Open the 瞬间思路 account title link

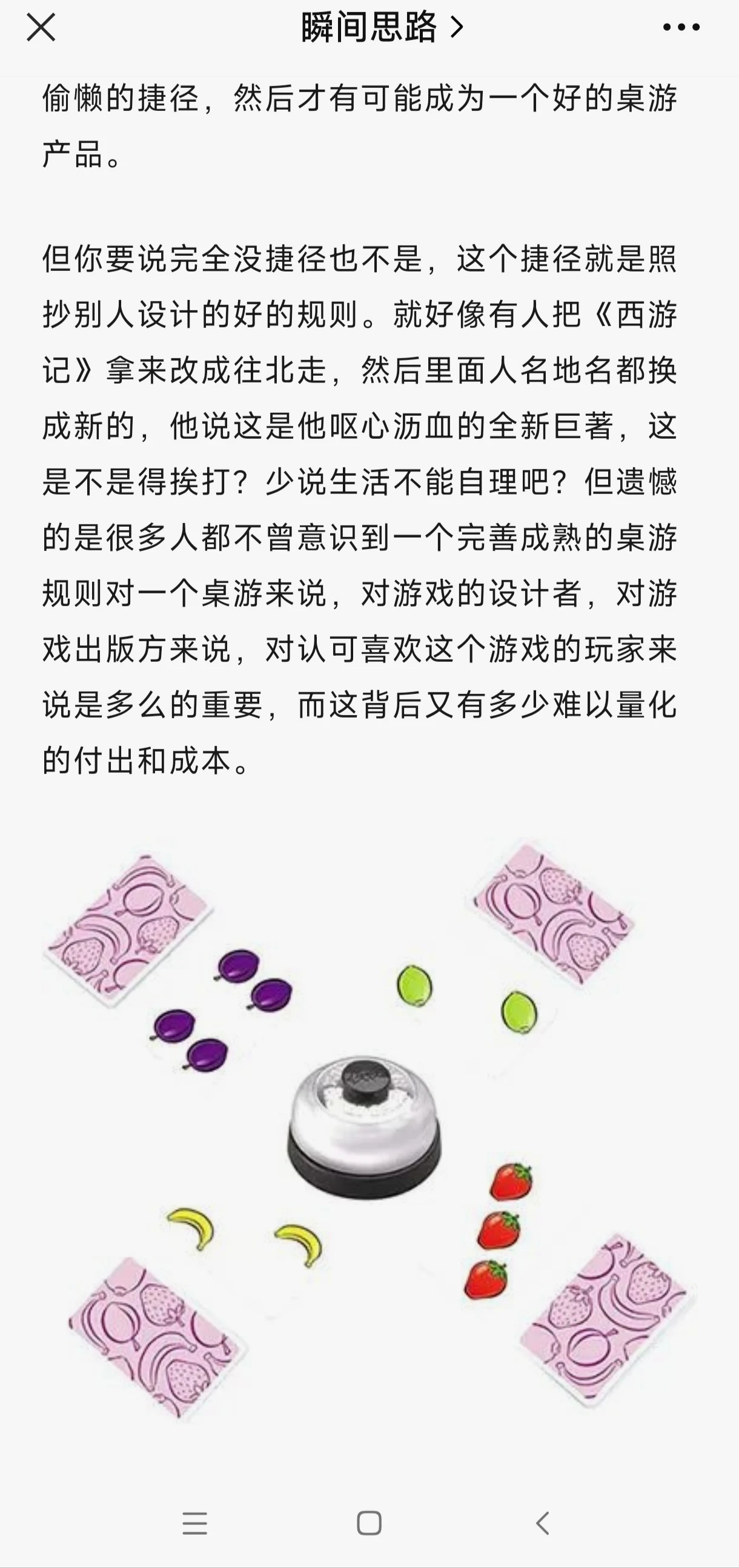(382, 28)
